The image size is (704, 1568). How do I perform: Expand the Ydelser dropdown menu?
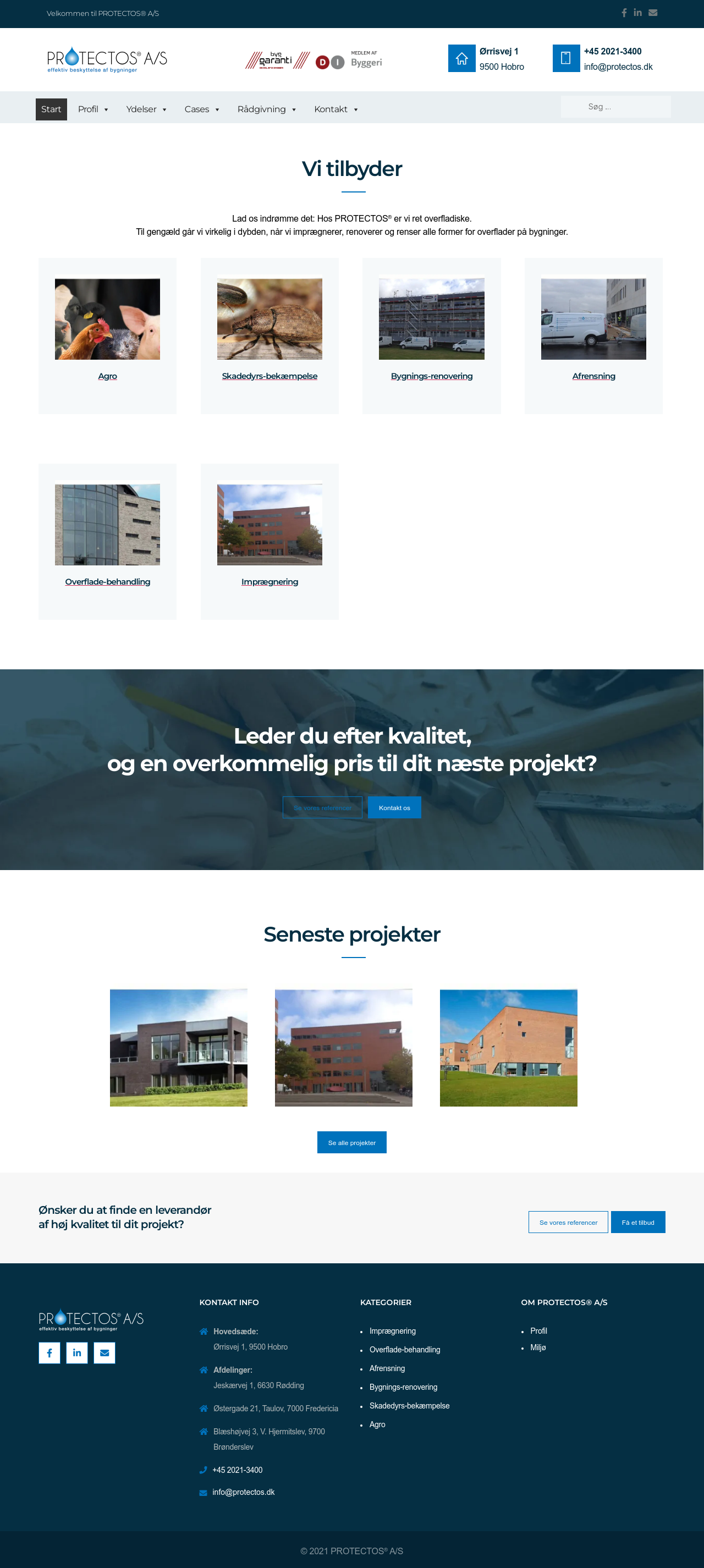coord(146,109)
